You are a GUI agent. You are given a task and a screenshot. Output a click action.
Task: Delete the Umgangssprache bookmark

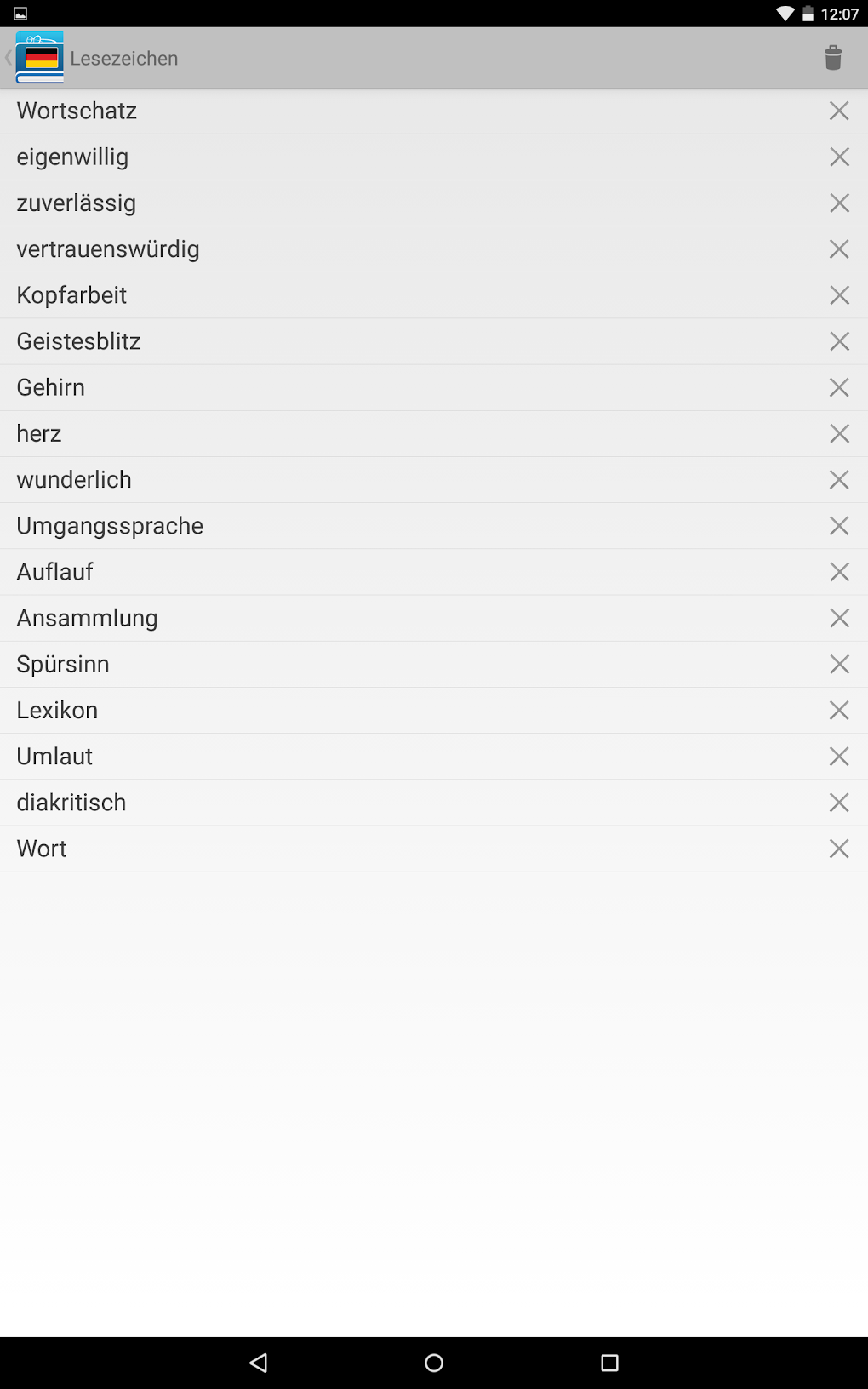click(x=839, y=526)
